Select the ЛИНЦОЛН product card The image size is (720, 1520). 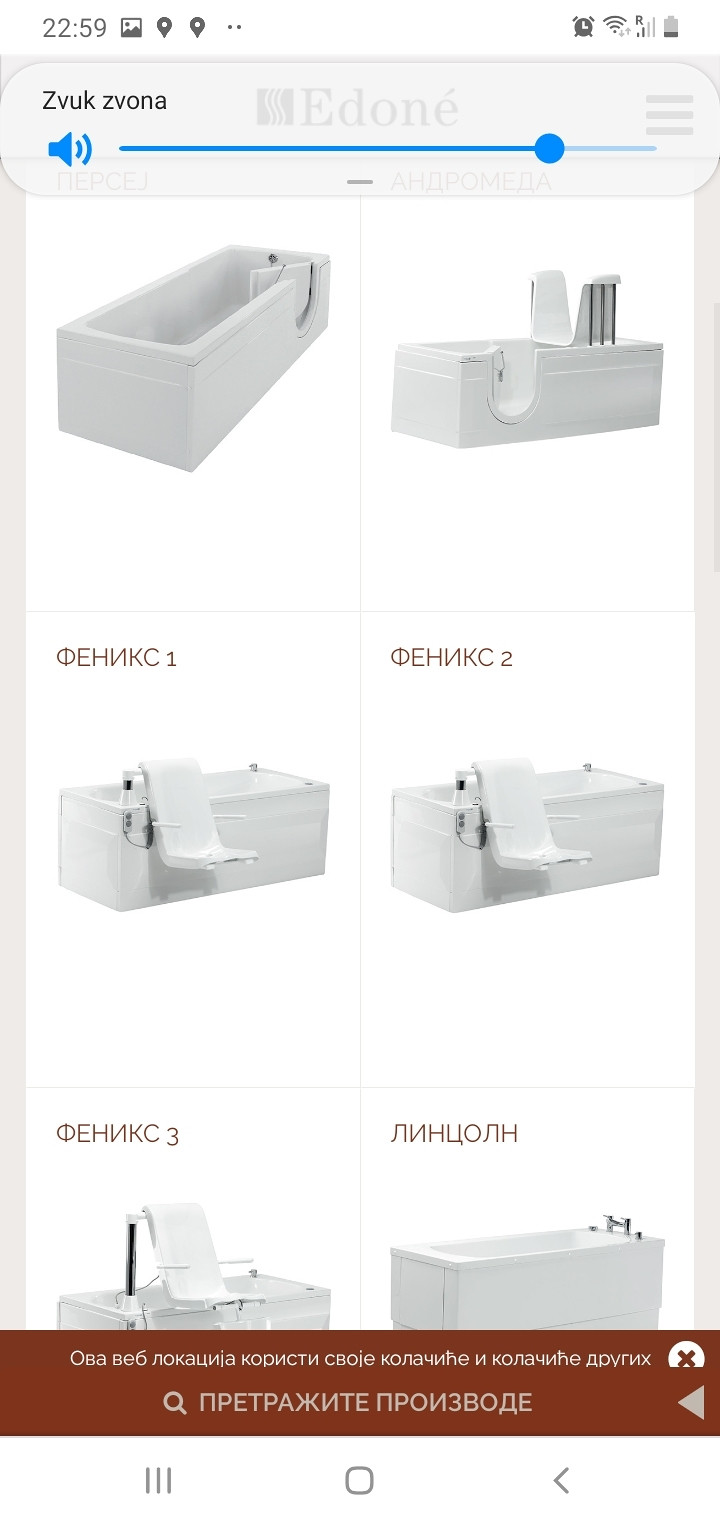coord(527,1230)
